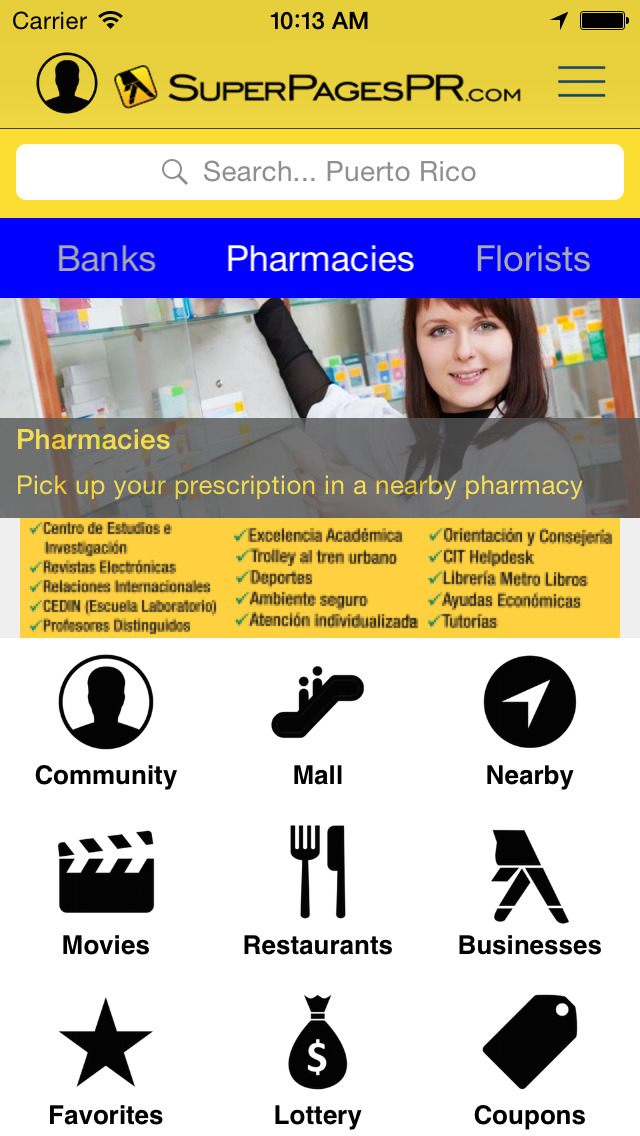Browse Restaurants
The width and height of the screenshot is (640, 1136).
click(318, 892)
